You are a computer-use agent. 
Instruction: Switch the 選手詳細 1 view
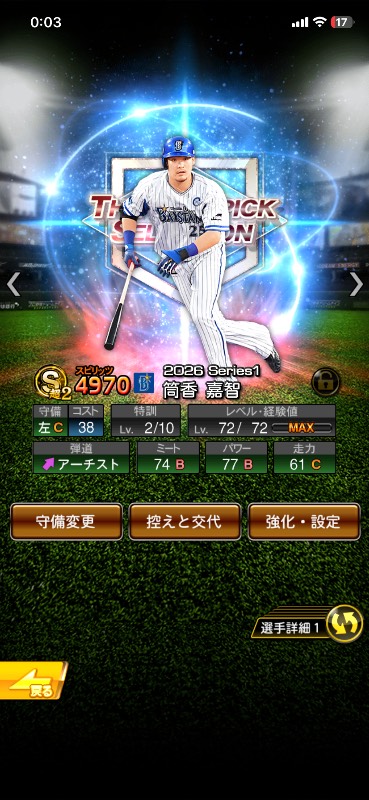click(x=307, y=623)
